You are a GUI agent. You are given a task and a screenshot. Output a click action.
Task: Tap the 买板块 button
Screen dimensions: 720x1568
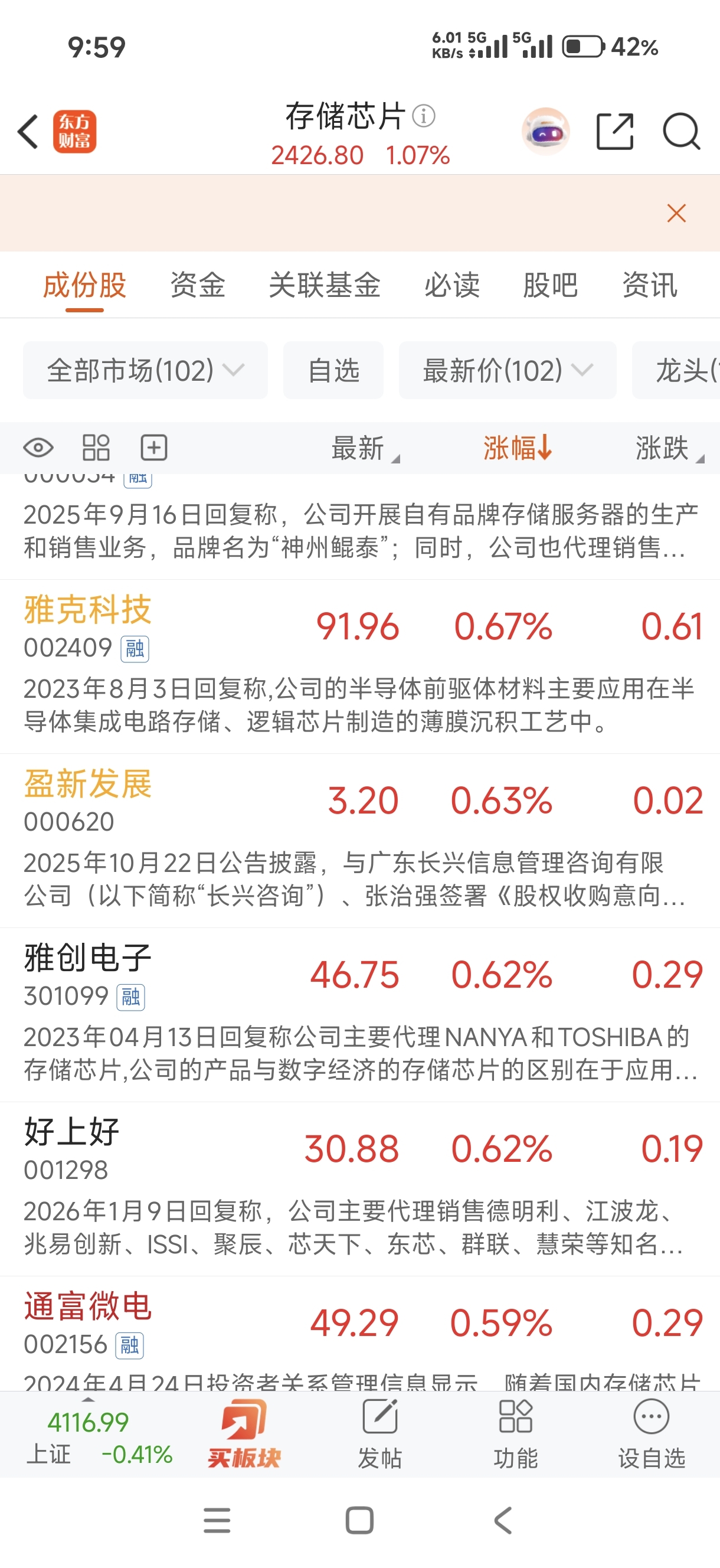pos(244,1434)
